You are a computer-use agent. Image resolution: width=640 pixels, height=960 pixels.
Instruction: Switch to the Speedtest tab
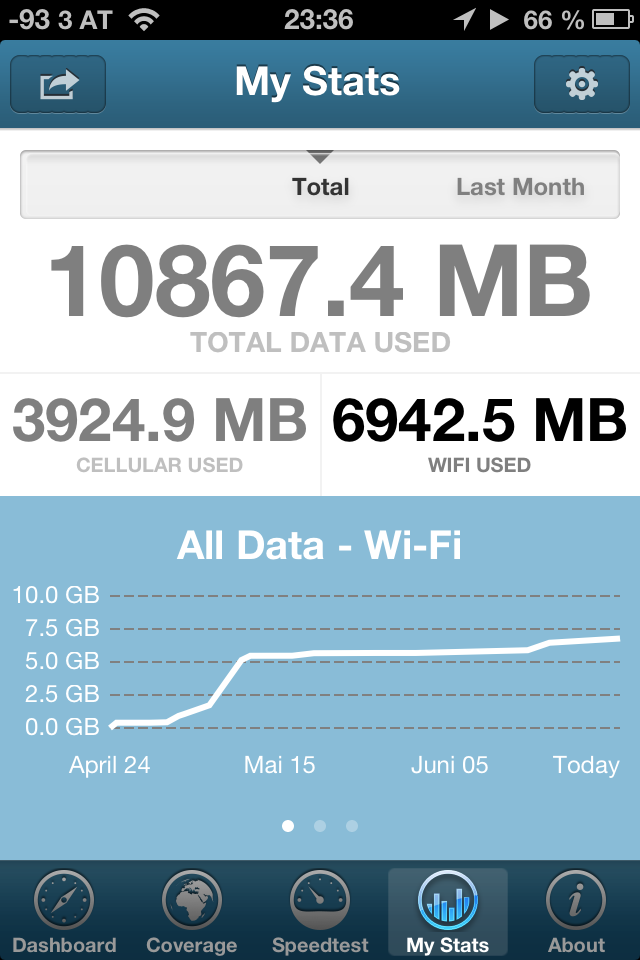(320, 912)
